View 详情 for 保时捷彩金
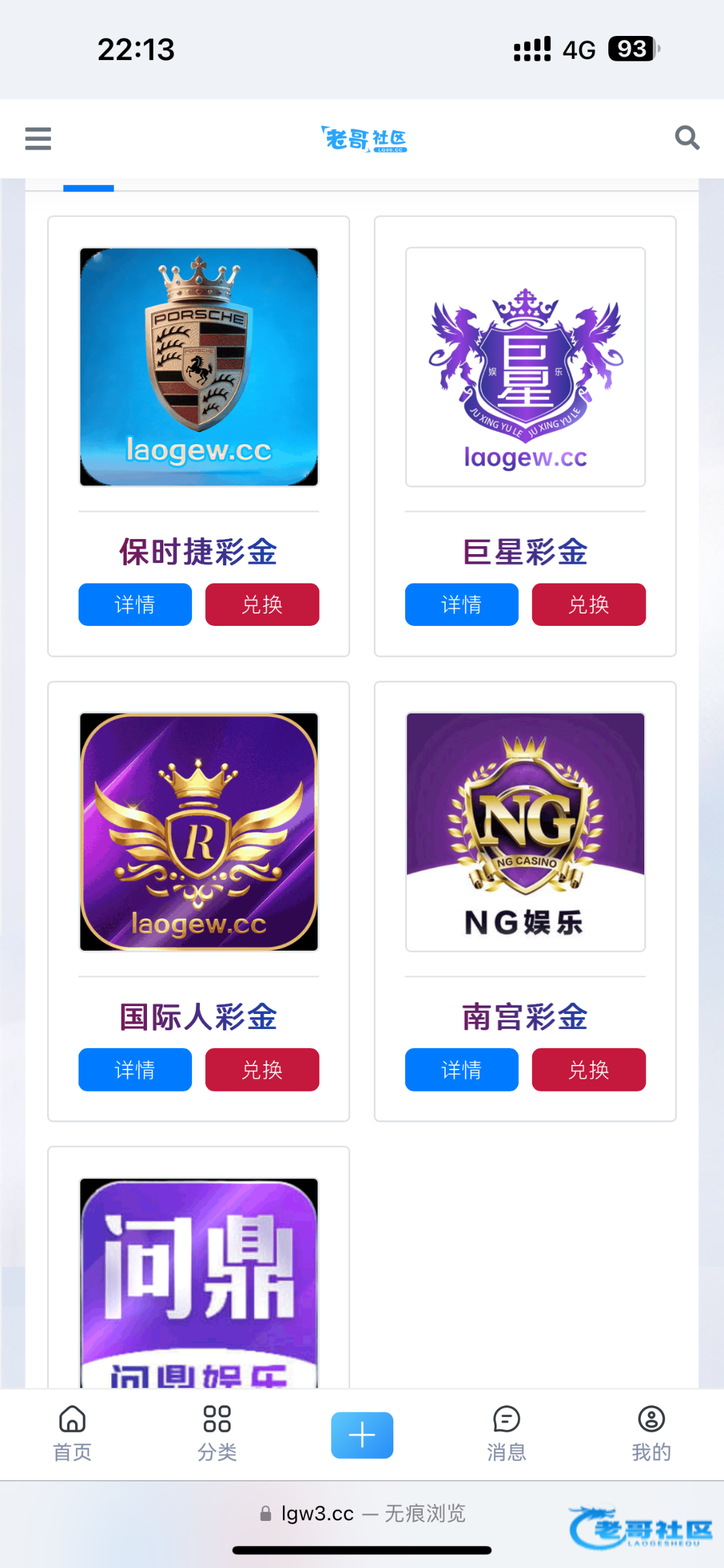This screenshot has height=1568, width=724. pos(135,604)
